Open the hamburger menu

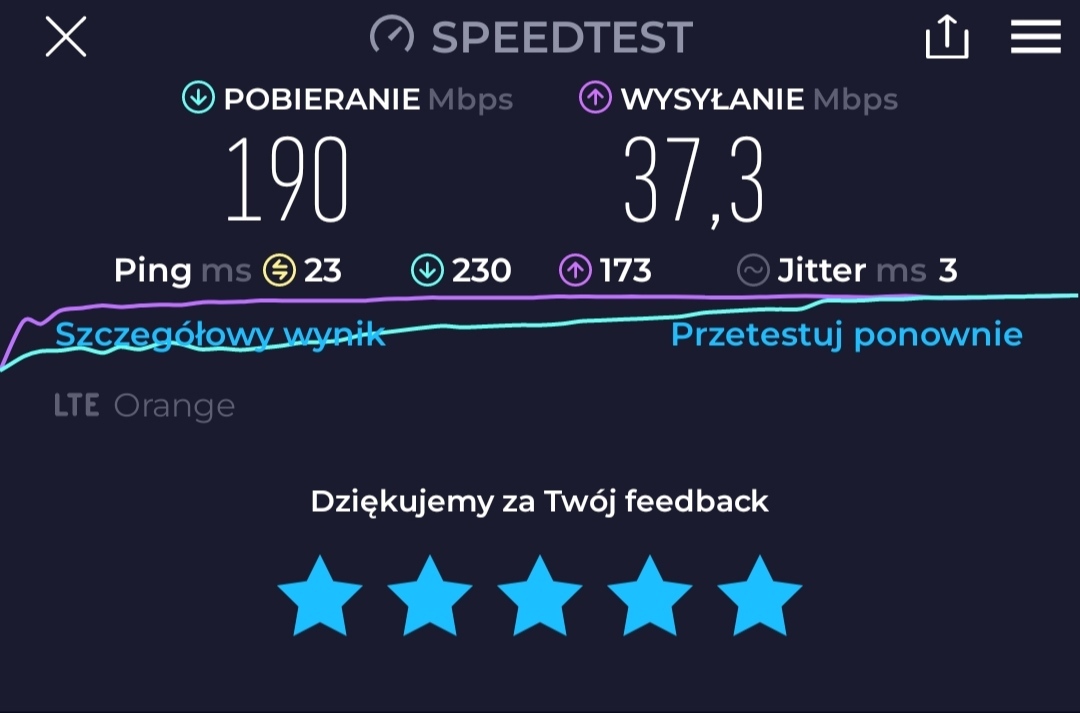point(1035,37)
